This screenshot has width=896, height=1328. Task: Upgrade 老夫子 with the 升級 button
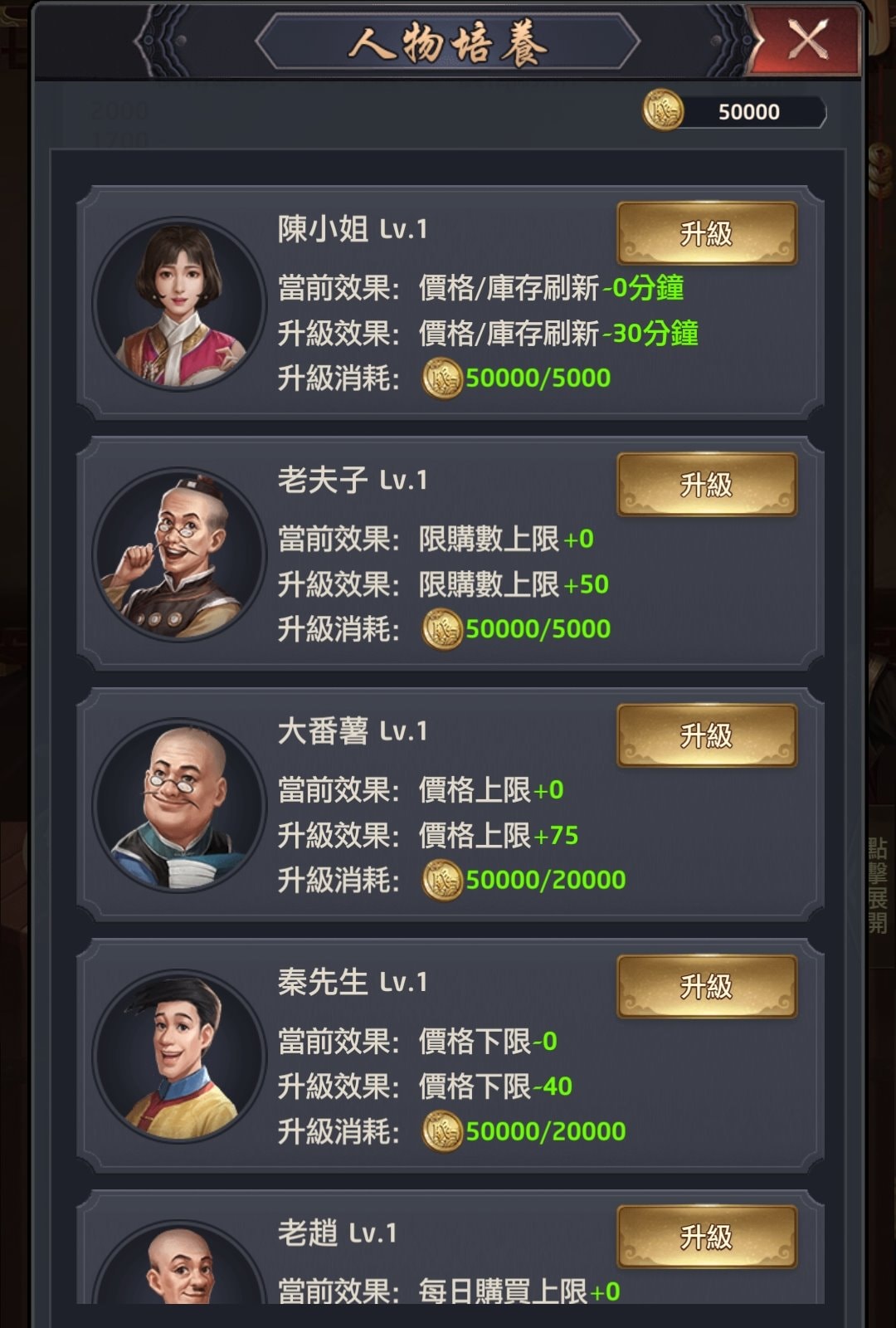707,484
